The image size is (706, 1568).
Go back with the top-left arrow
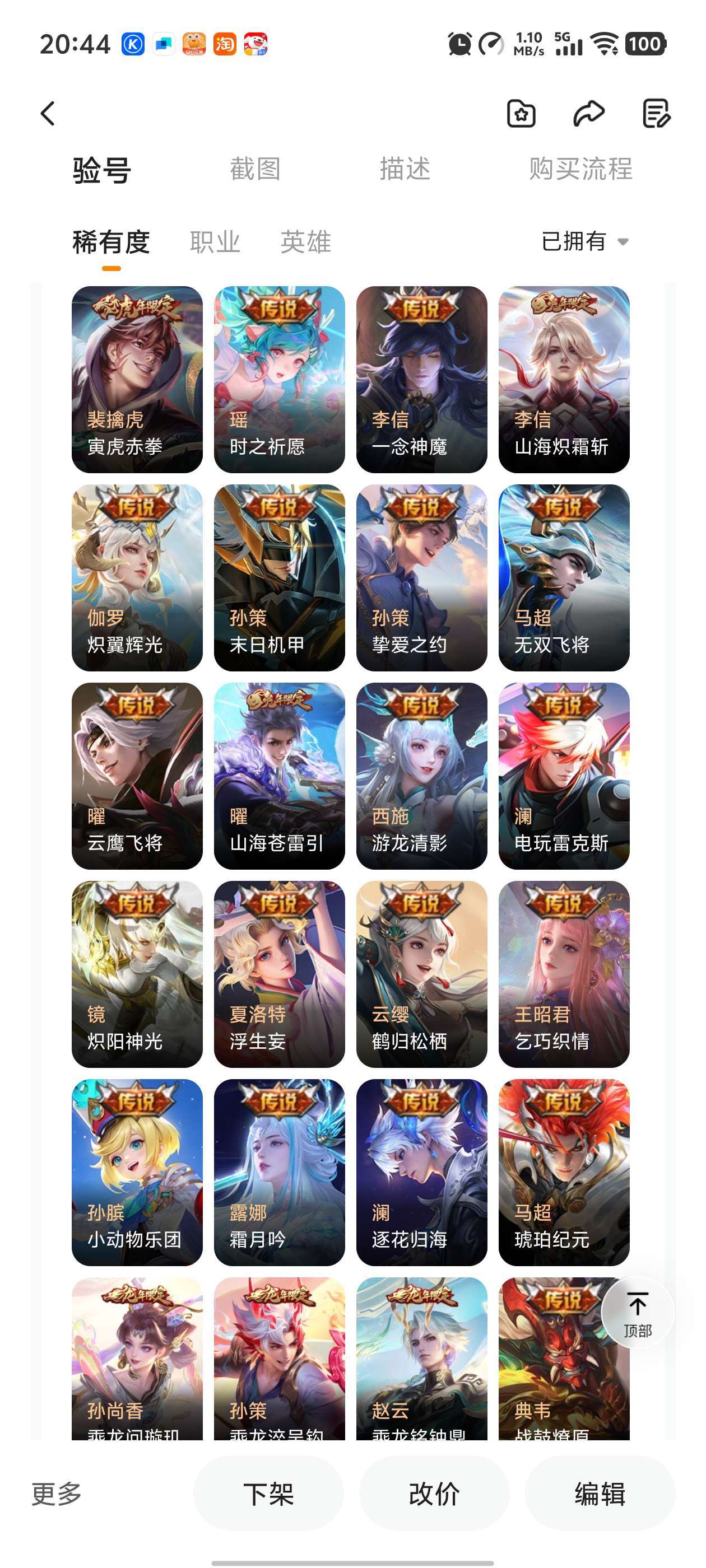pos(48,114)
